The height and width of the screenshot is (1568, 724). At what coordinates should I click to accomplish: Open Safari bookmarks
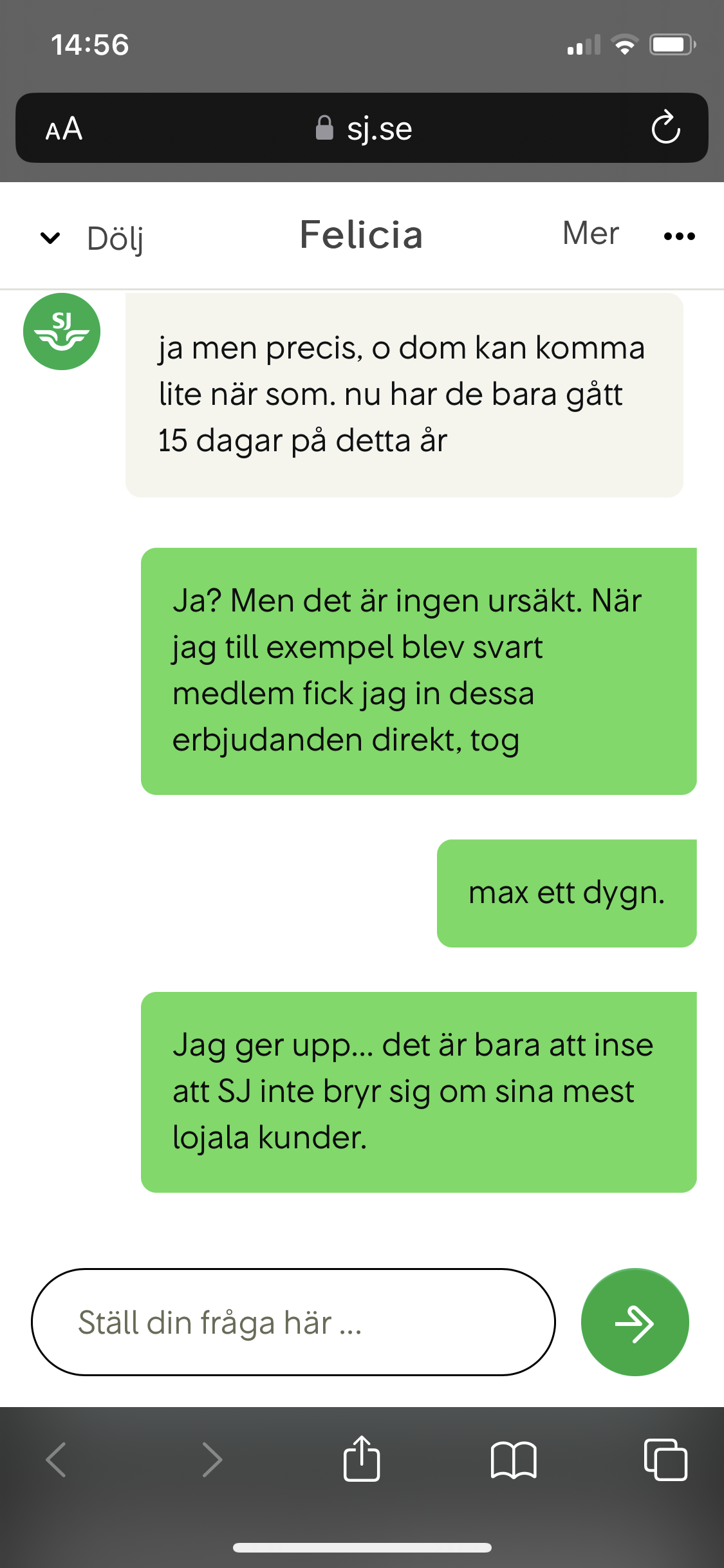[513, 1459]
